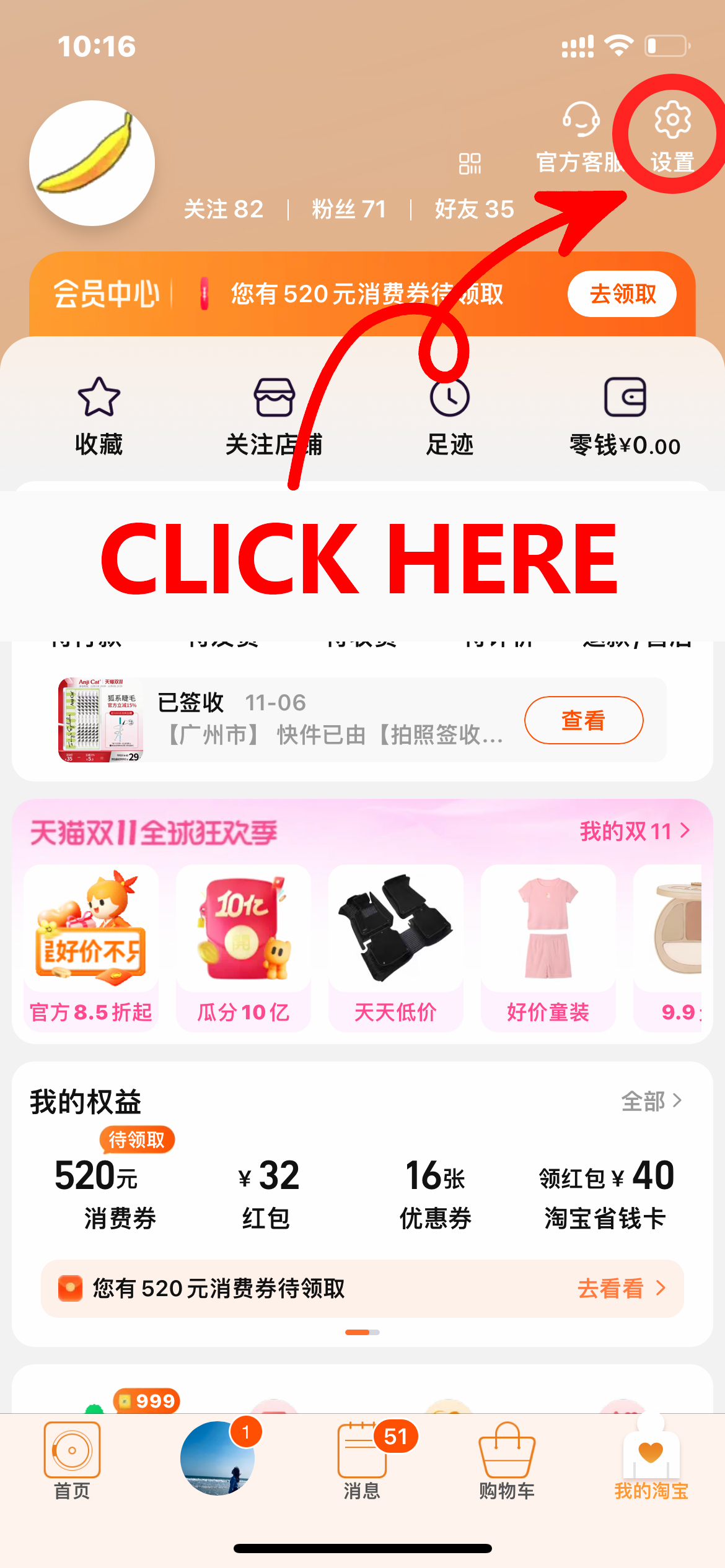Open the 天天低价 car mats tile

click(395, 947)
